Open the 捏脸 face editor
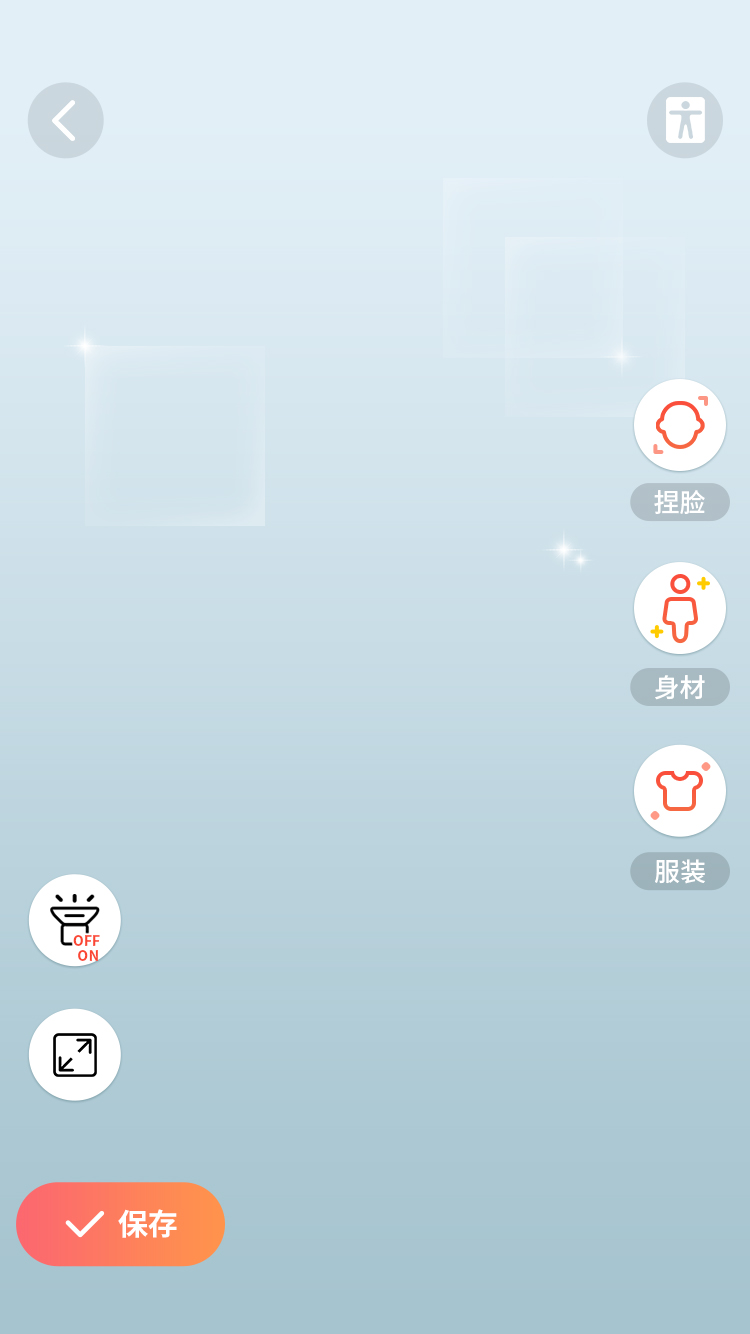Screen dimensions: 750x1334 (x=680, y=425)
